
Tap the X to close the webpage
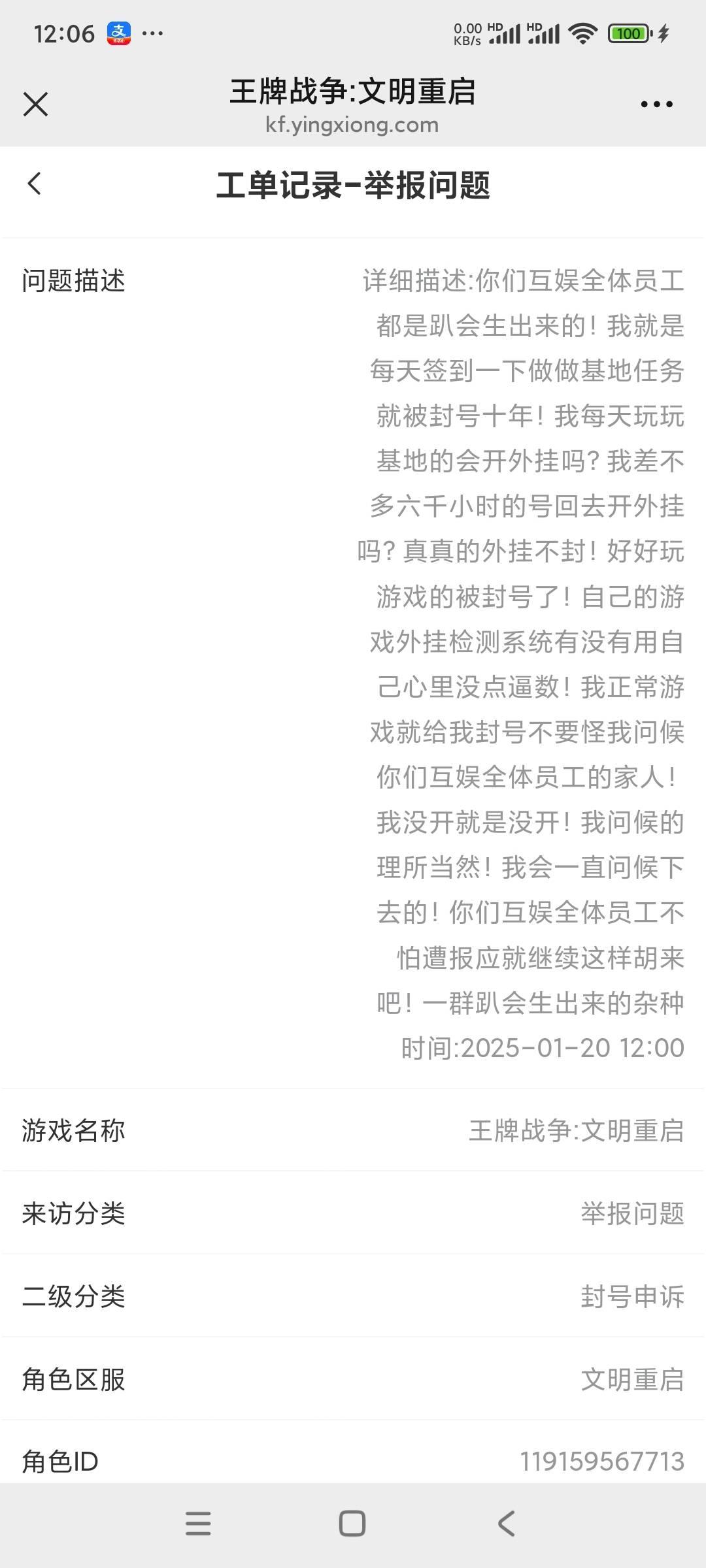(36, 103)
